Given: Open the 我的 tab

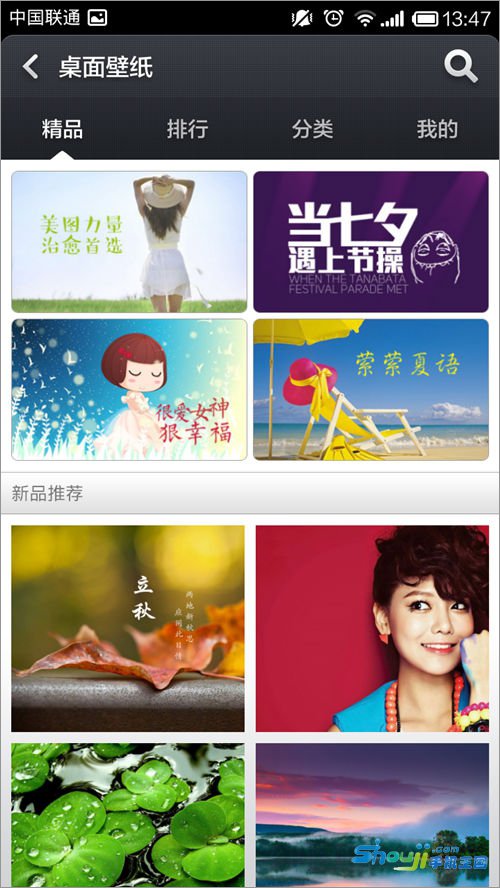Looking at the screenshot, I should click(437, 129).
